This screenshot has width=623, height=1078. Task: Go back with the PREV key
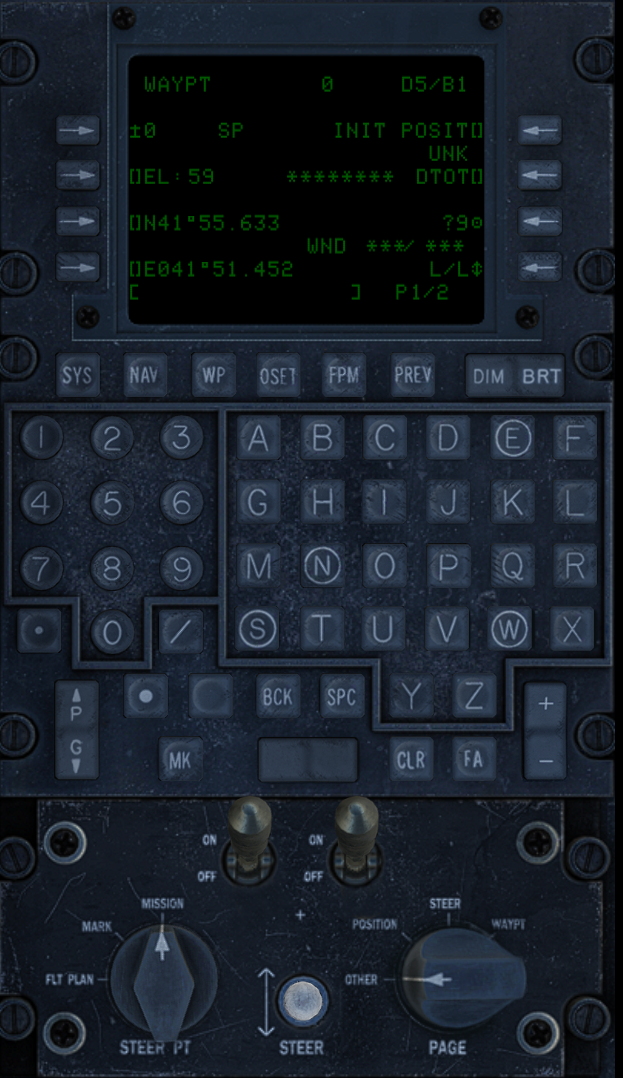[412, 376]
